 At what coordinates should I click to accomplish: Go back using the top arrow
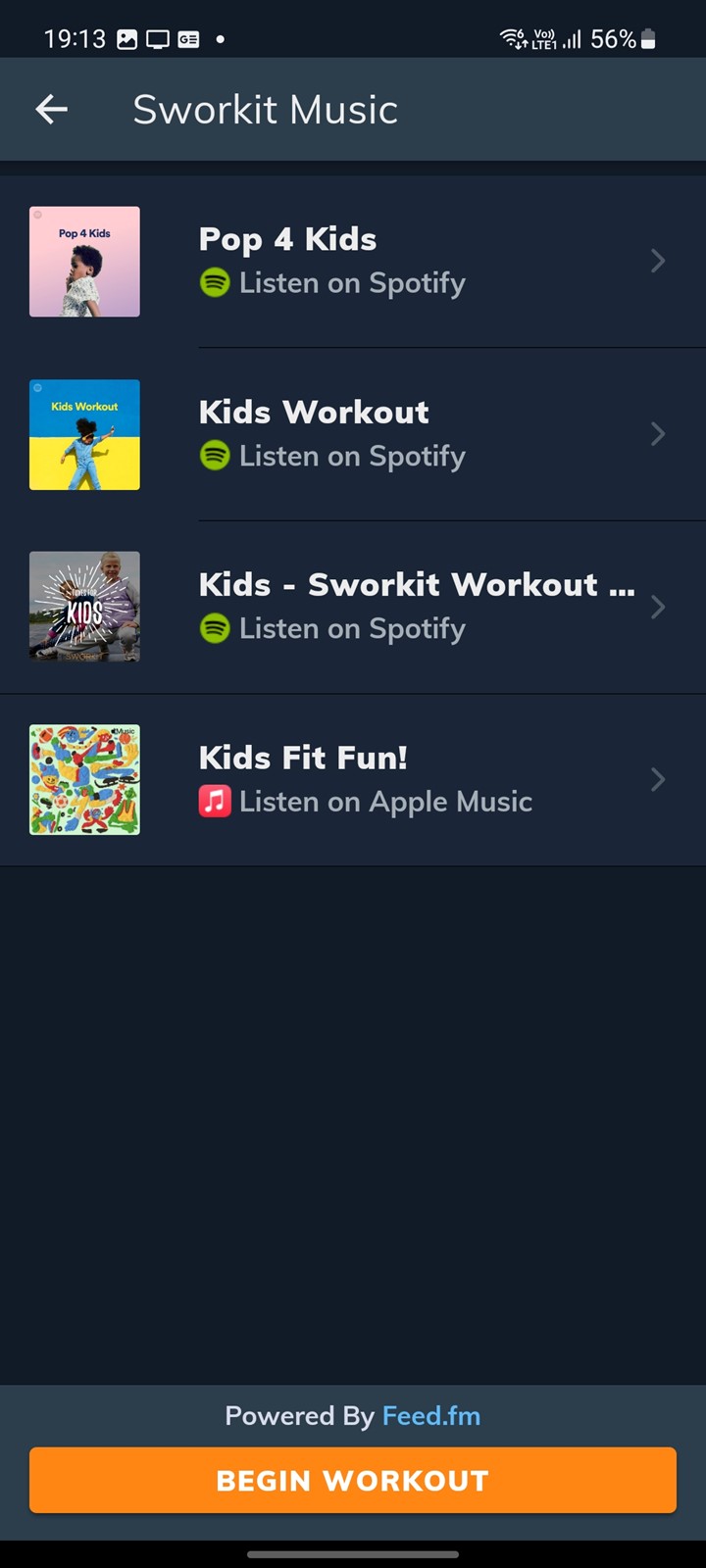click(x=52, y=110)
